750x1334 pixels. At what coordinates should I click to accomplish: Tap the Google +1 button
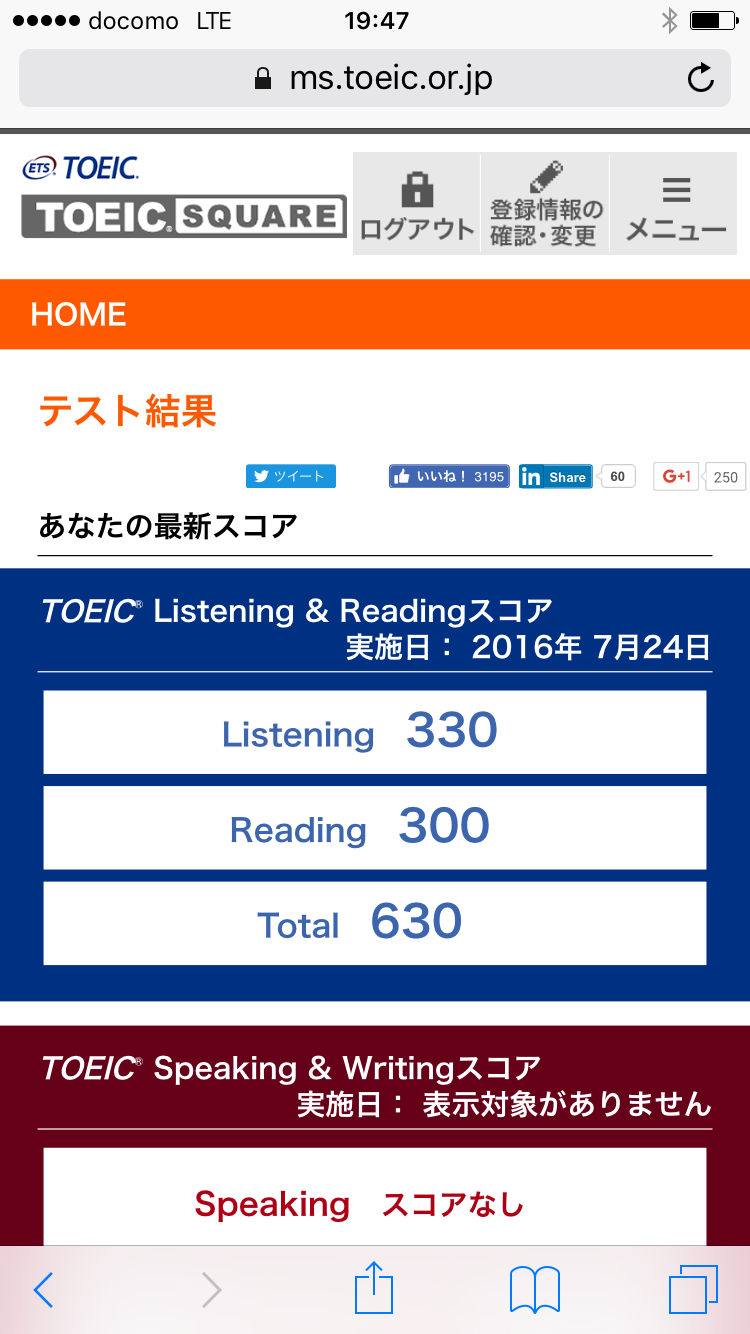click(676, 477)
